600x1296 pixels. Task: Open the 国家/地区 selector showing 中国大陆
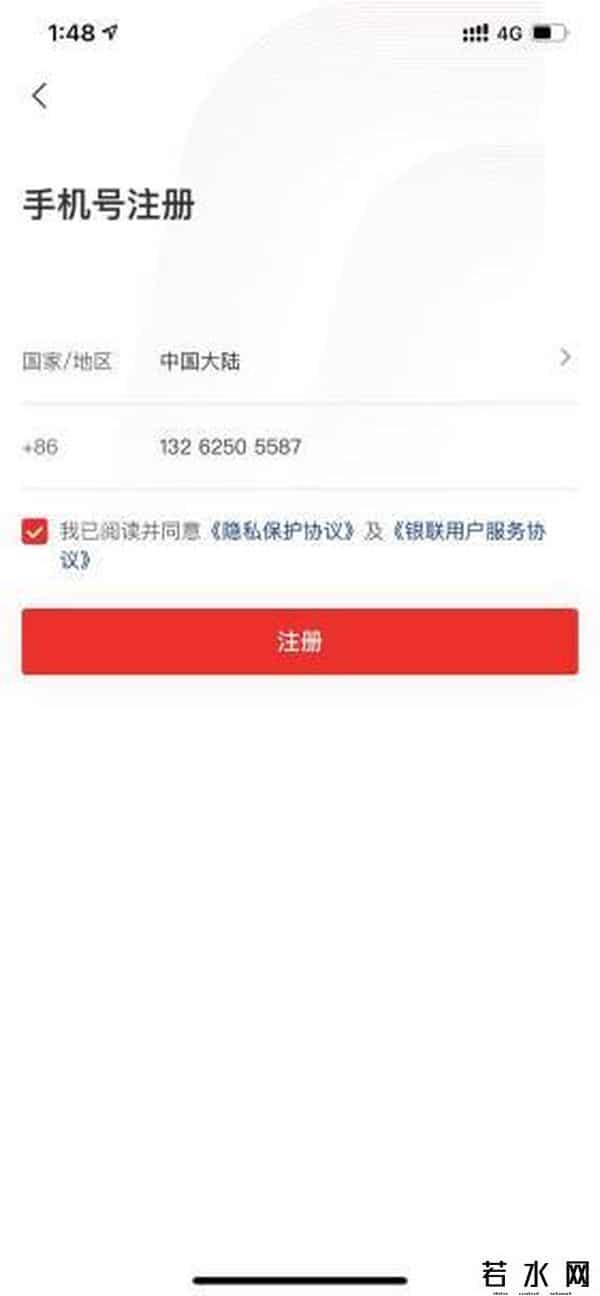(x=300, y=360)
